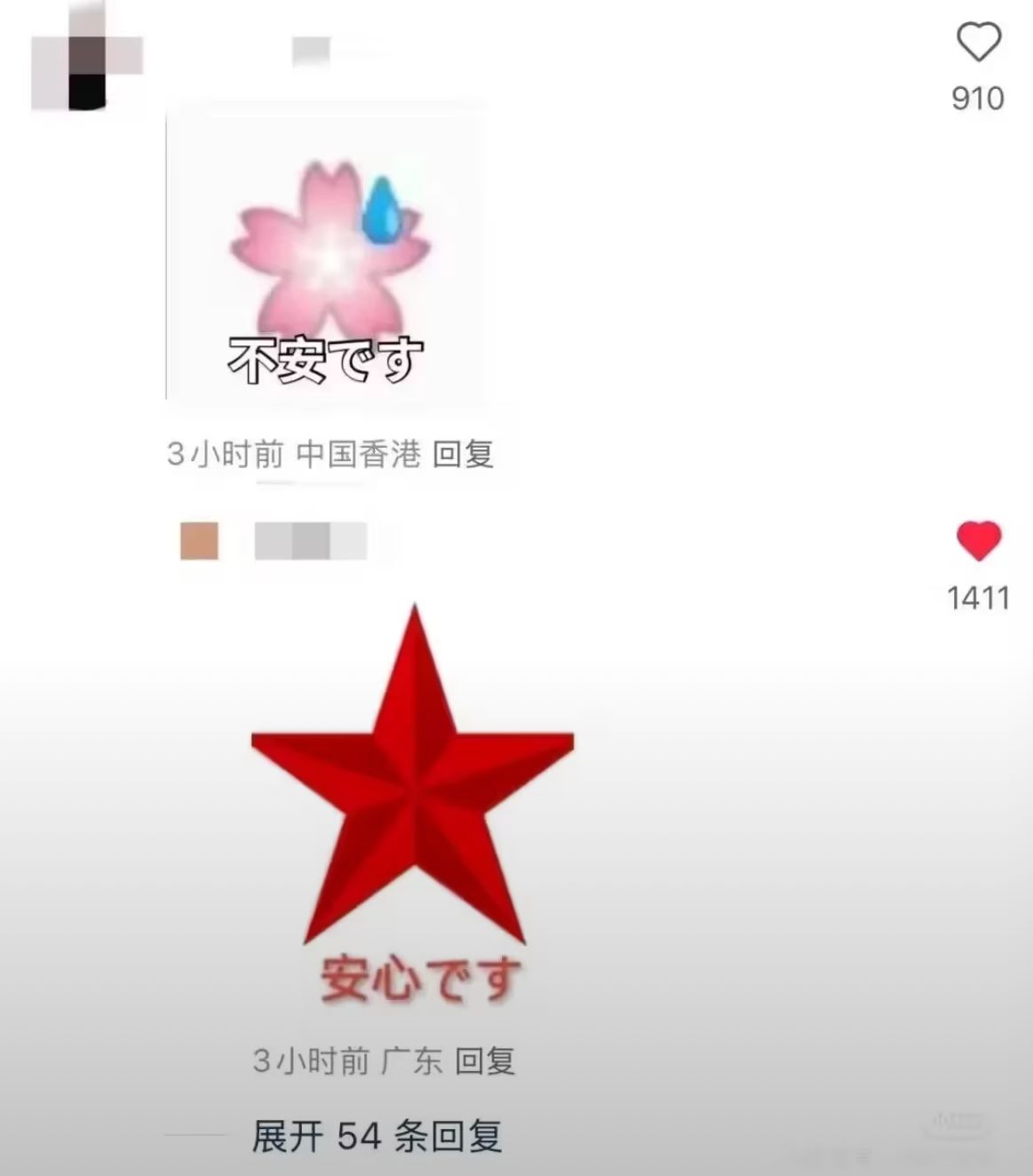1033x1176 pixels.
Task: Reply to the comment from 广东
Action: coord(485,1061)
